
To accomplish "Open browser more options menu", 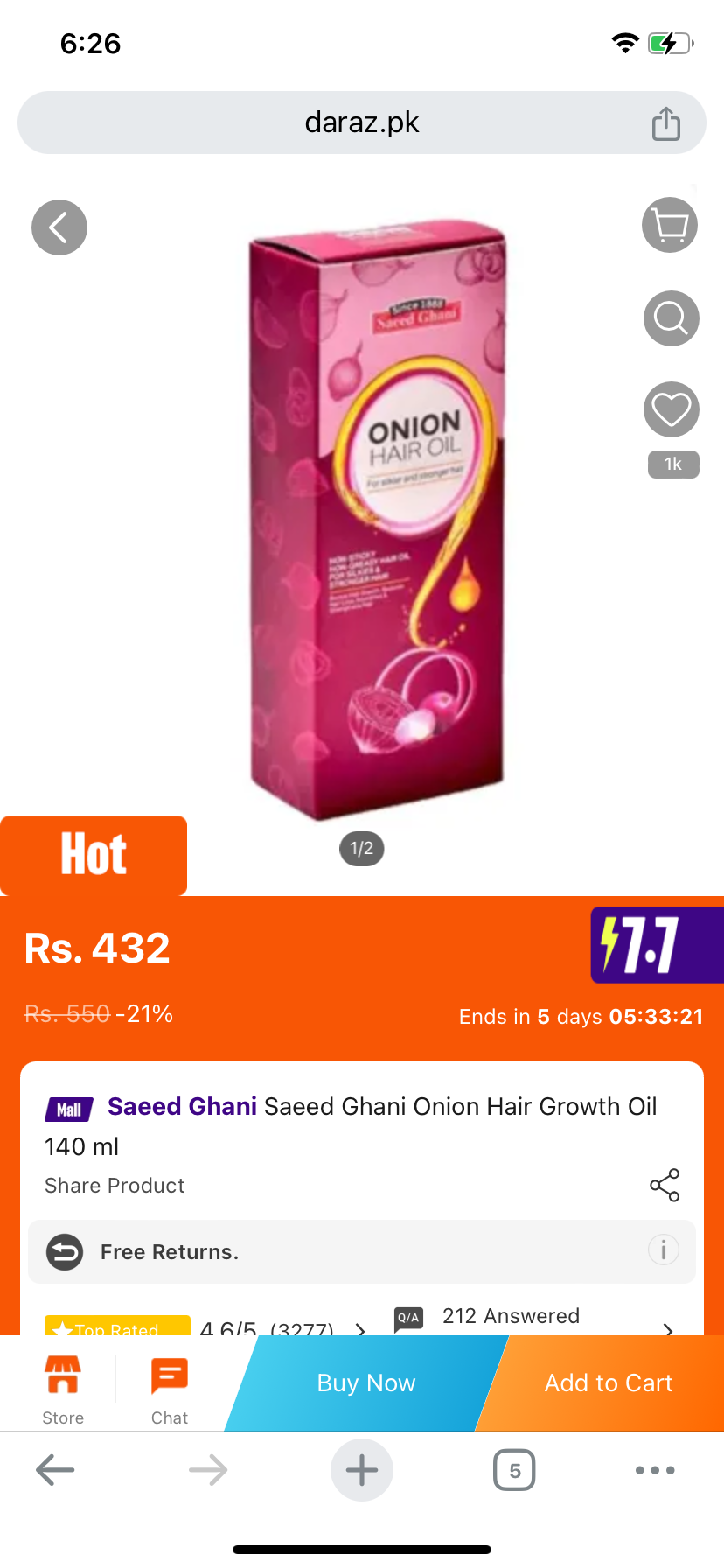I will [655, 1470].
